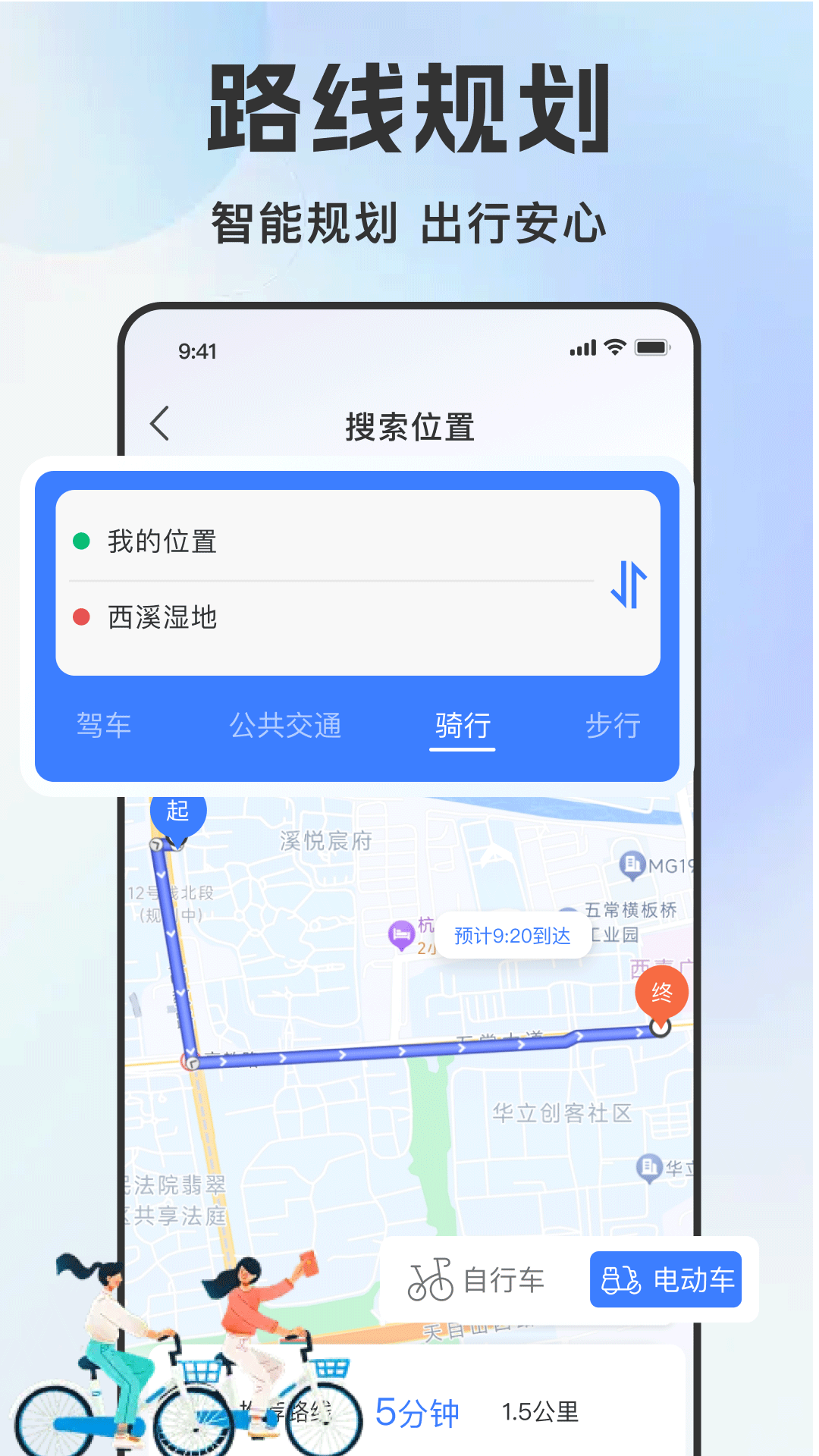Image resolution: width=819 pixels, height=1456 pixels.
Task: Tap the hotel marker icon on the map
Action: pyautogui.click(x=403, y=934)
